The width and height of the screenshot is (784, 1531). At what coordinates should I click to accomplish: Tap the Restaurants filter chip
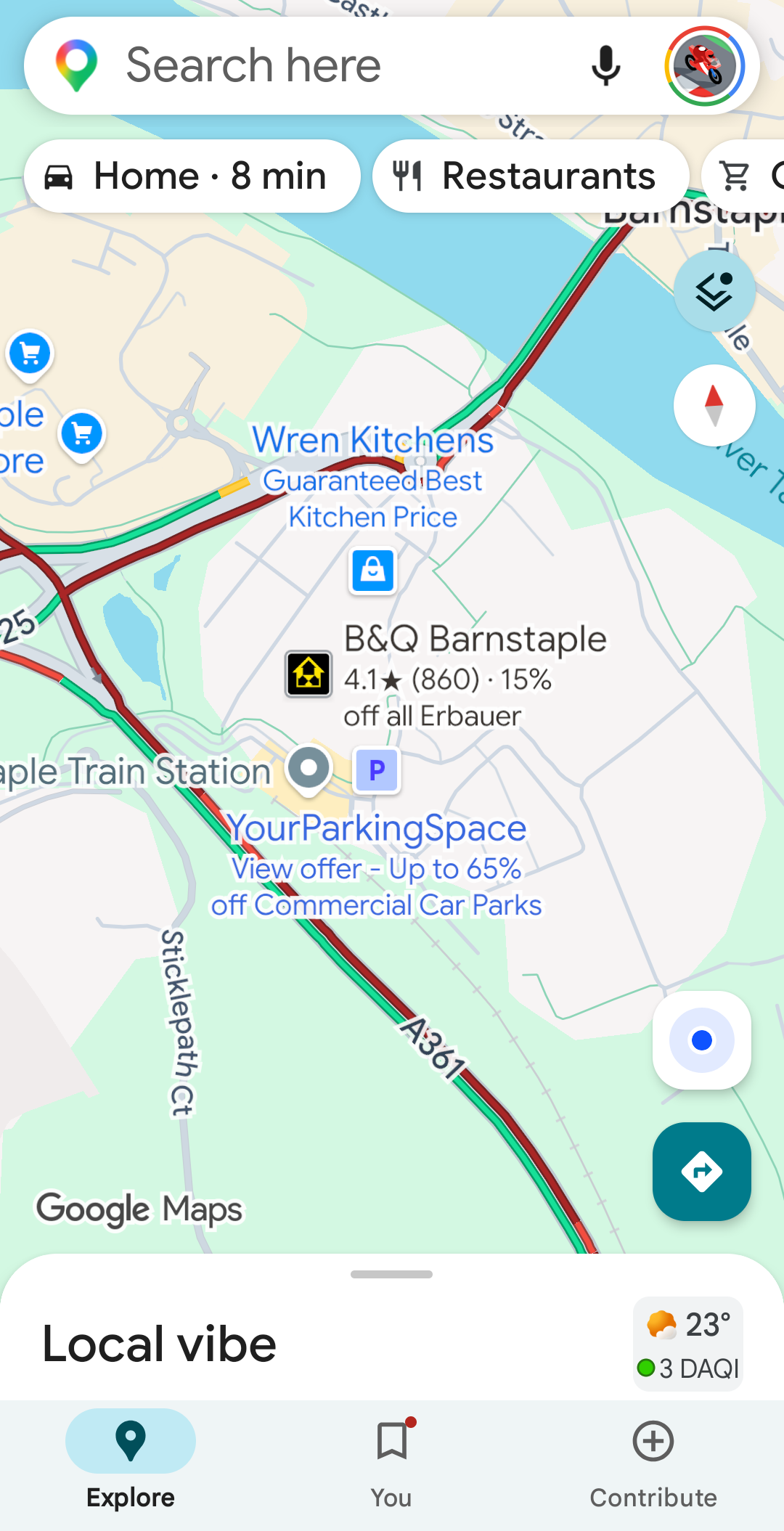click(x=531, y=176)
